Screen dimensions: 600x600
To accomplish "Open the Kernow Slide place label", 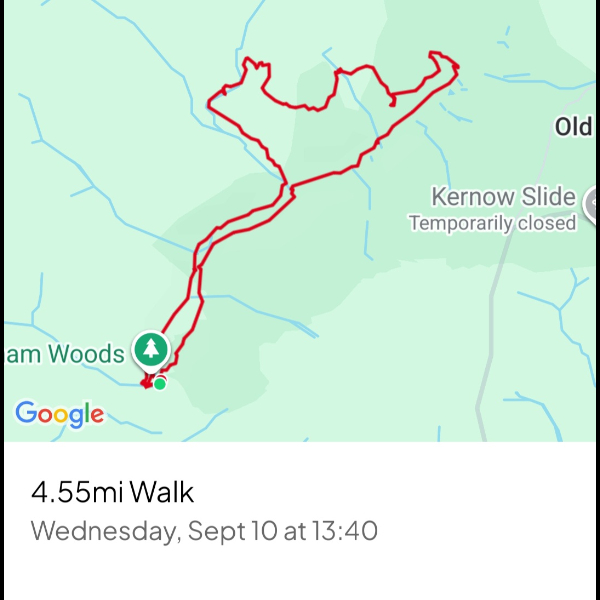I will click(x=503, y=197).
